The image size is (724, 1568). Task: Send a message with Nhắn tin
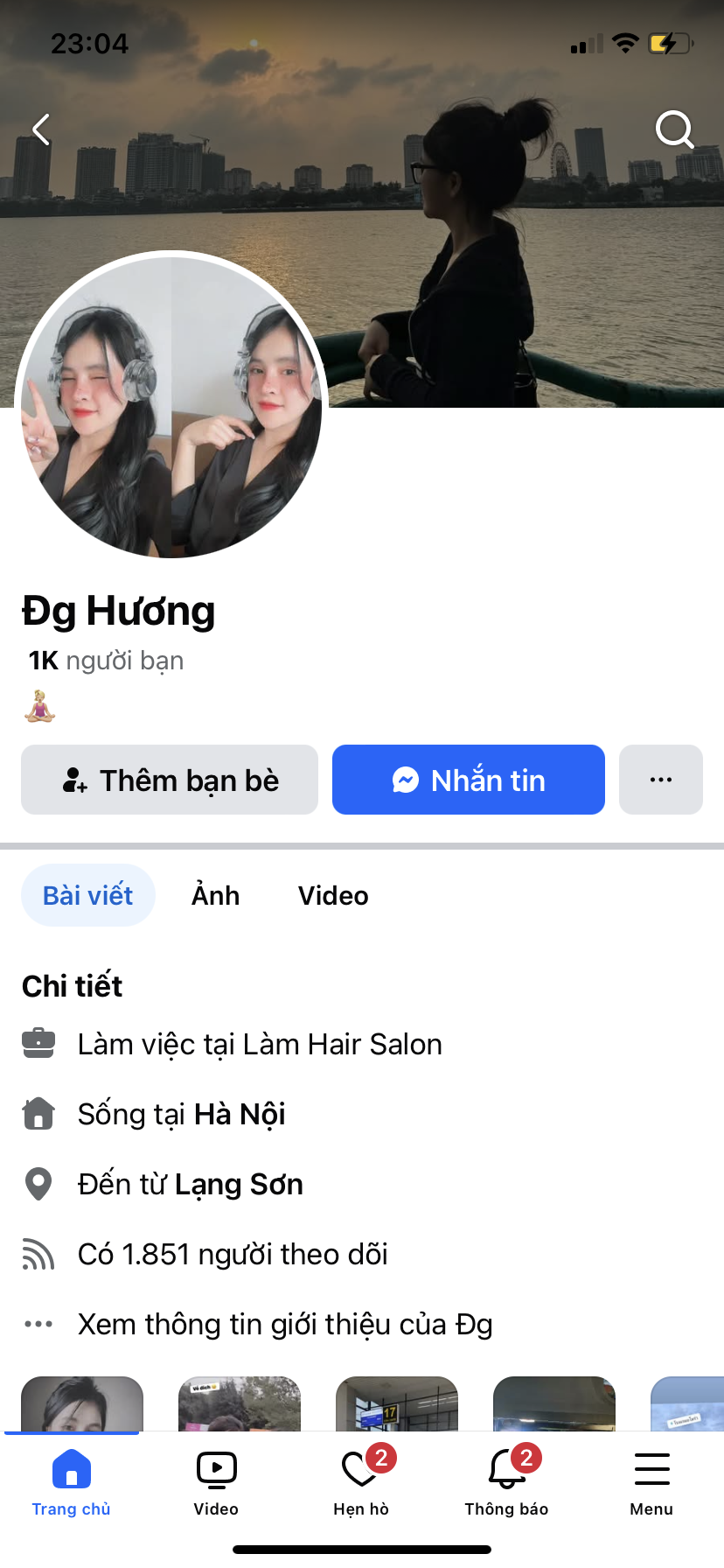[x=469, y=780]
